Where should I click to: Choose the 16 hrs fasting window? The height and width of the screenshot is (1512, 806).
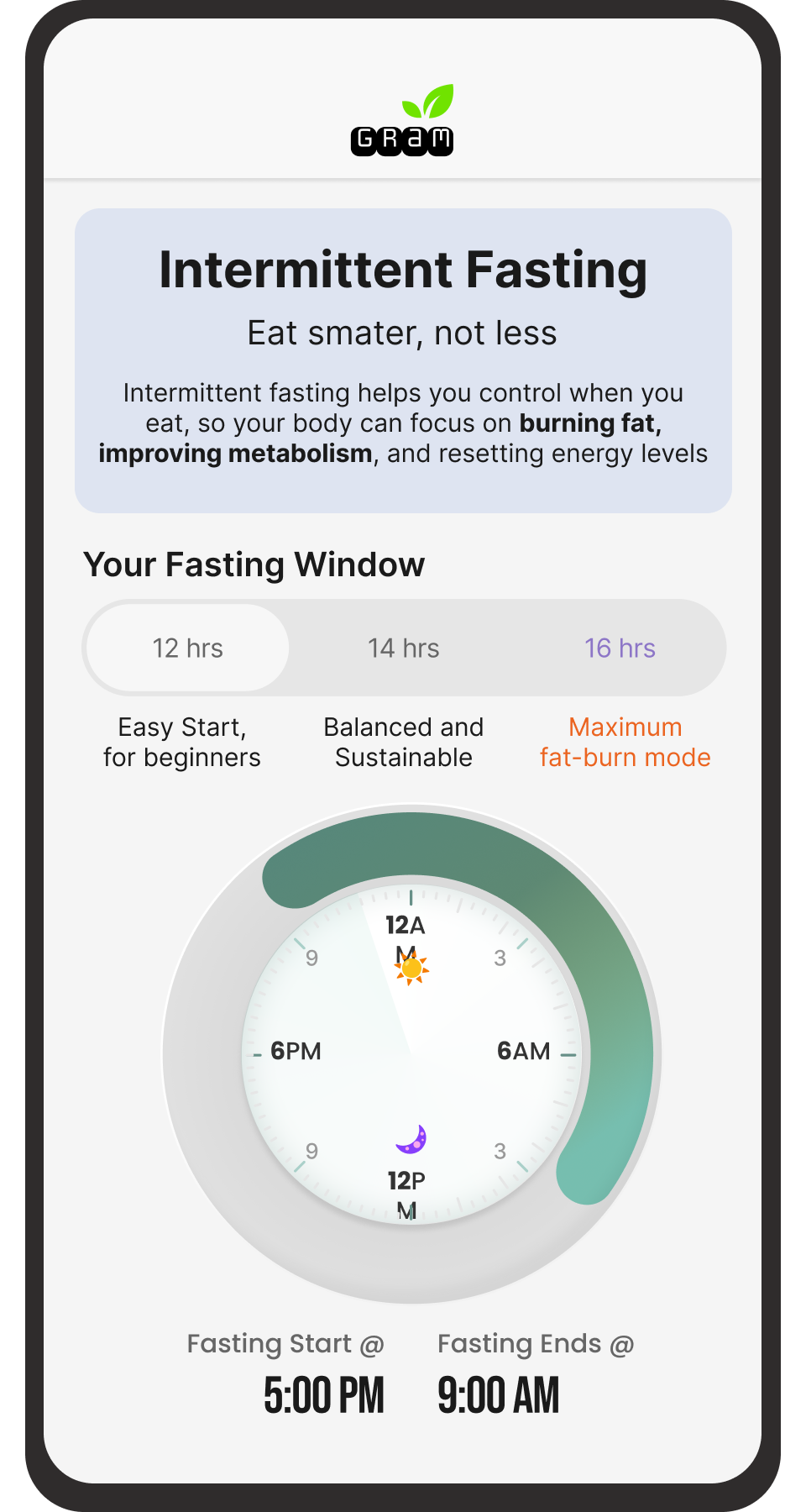620,648
